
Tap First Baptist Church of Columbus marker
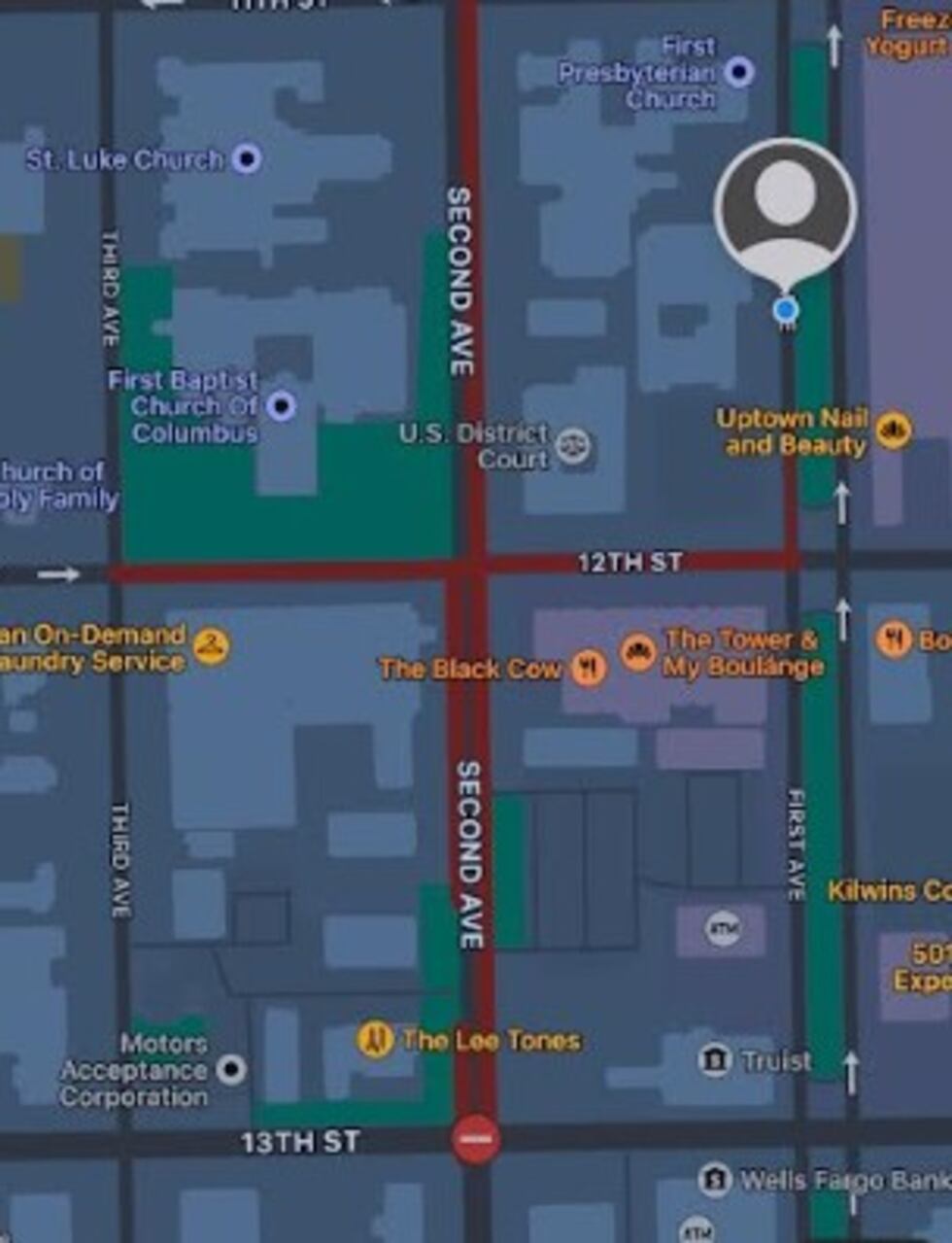click(x=282, y=405)
